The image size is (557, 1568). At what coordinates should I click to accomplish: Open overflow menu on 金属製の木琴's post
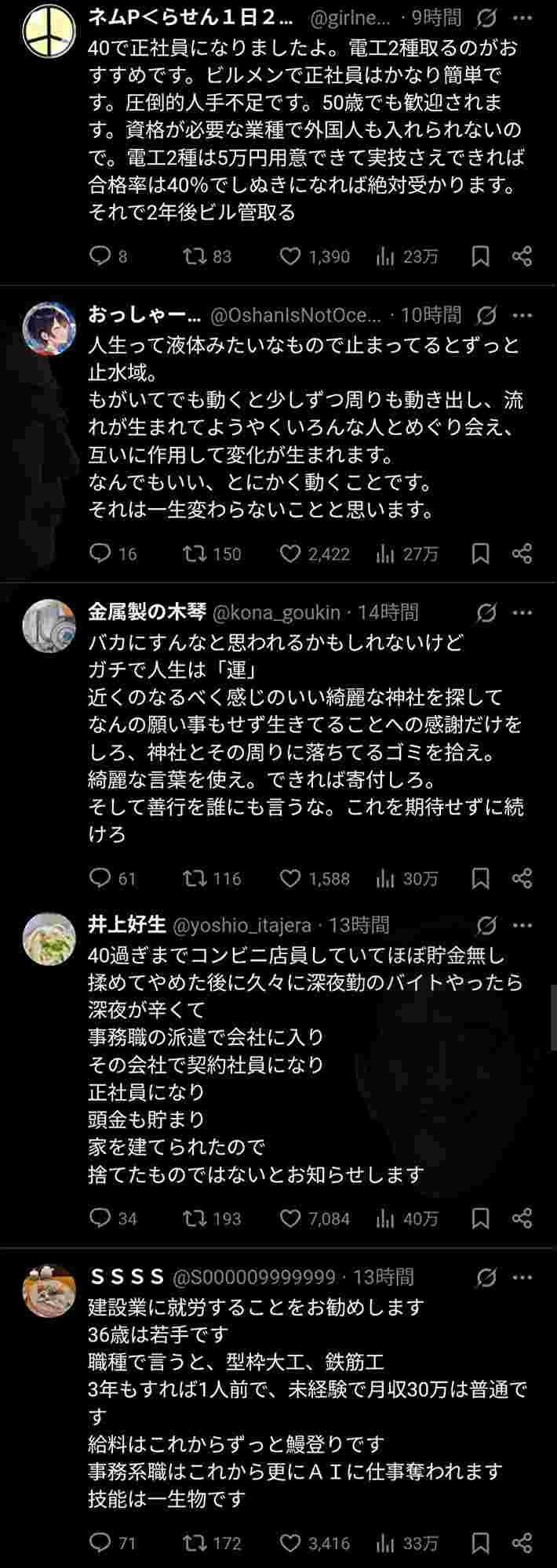(x=522, y=612)
